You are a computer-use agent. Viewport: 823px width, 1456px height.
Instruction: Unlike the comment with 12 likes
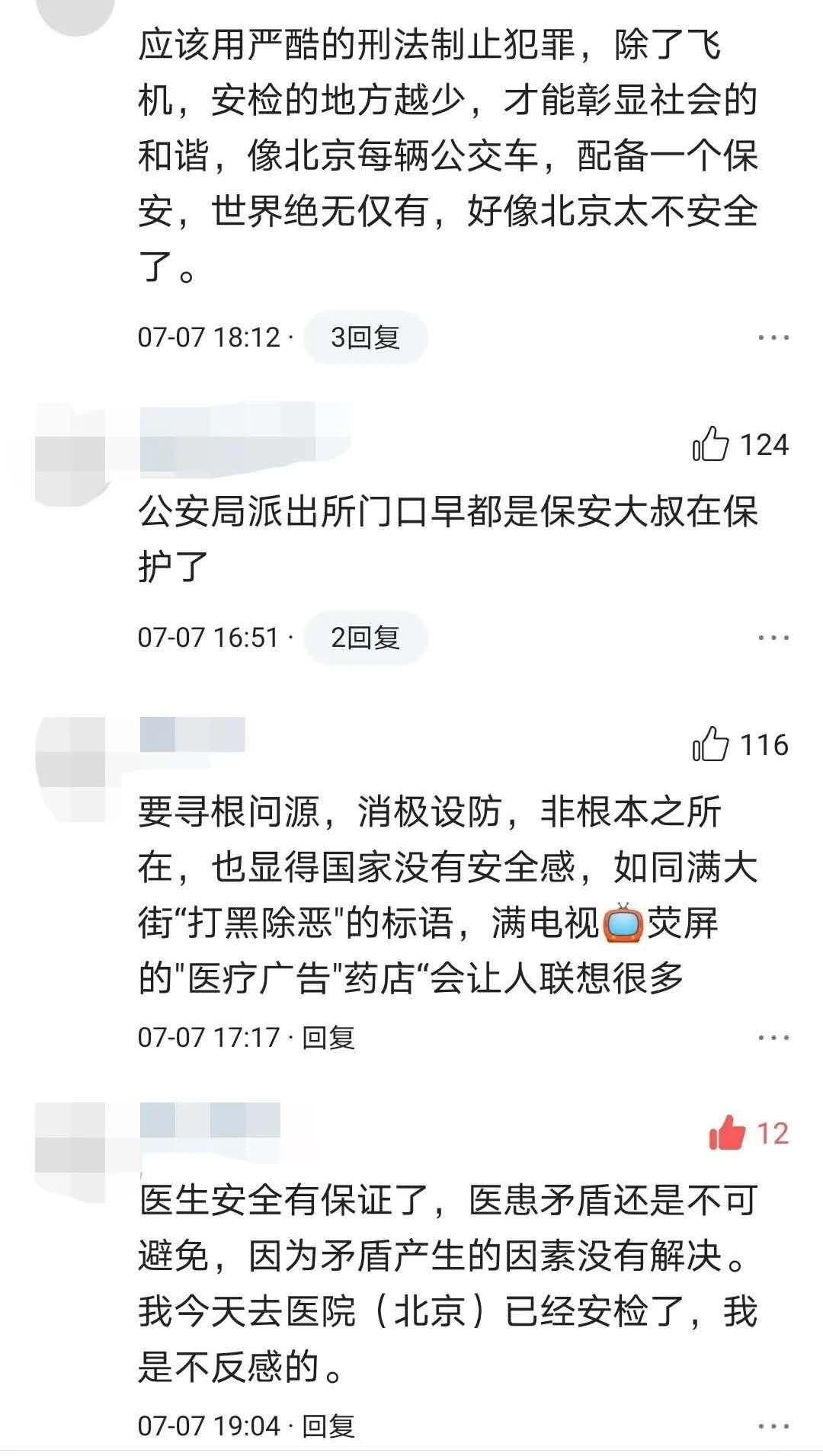click(726, 1133)
